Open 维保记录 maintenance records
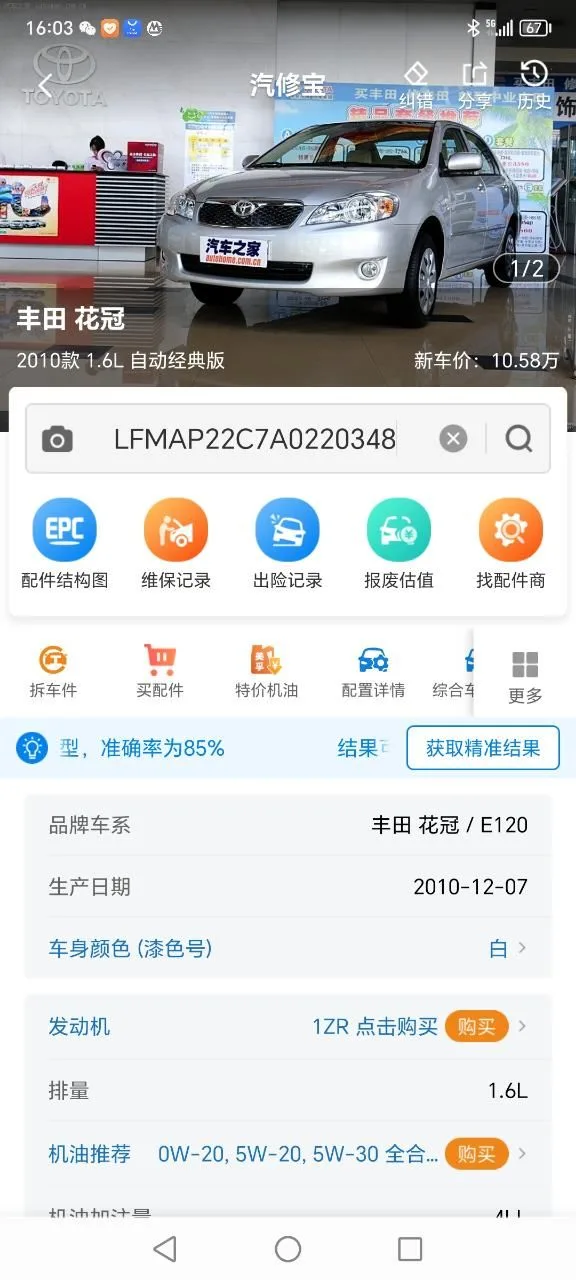Viewport: 576px width, 1280px height. click(176, 543)
